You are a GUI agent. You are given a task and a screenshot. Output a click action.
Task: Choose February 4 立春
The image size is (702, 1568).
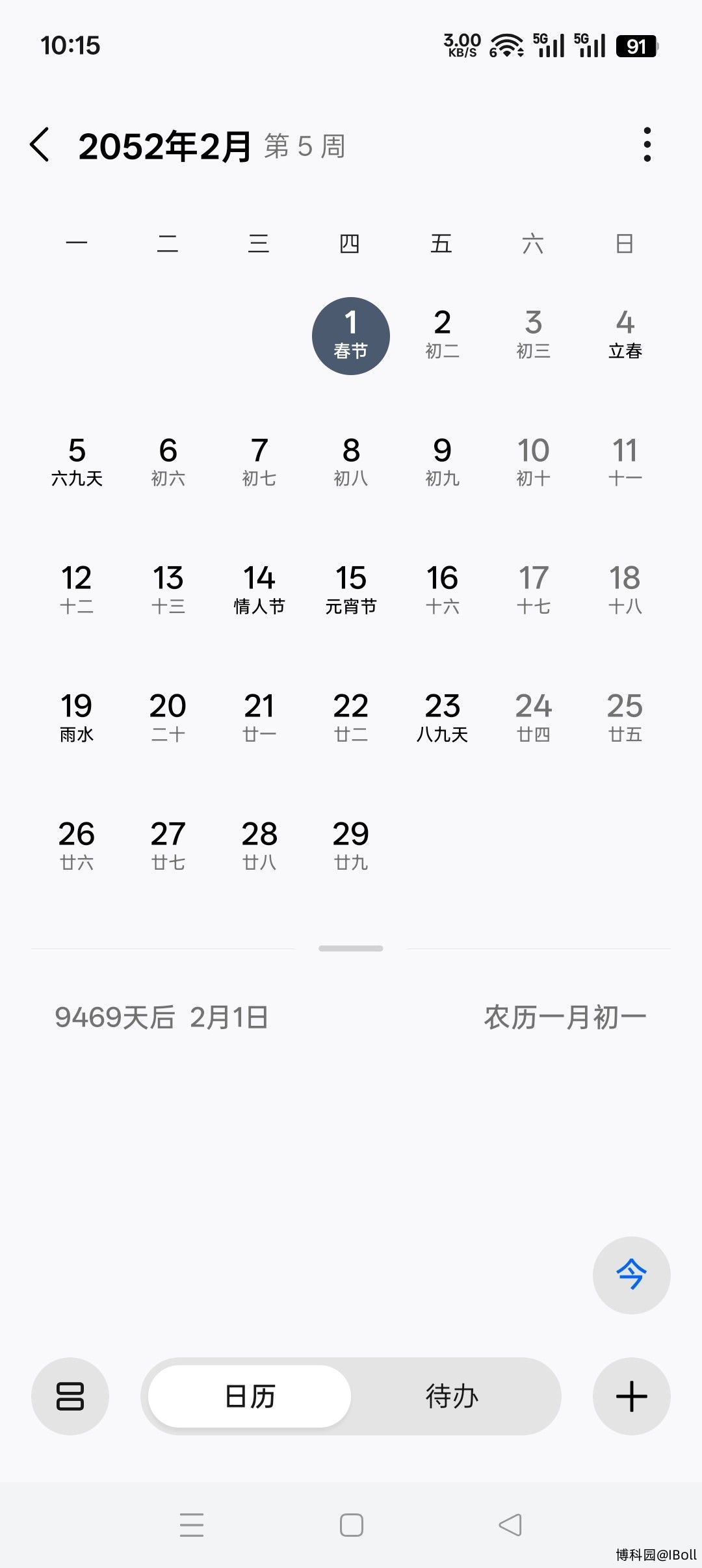[x=625, y=334]
